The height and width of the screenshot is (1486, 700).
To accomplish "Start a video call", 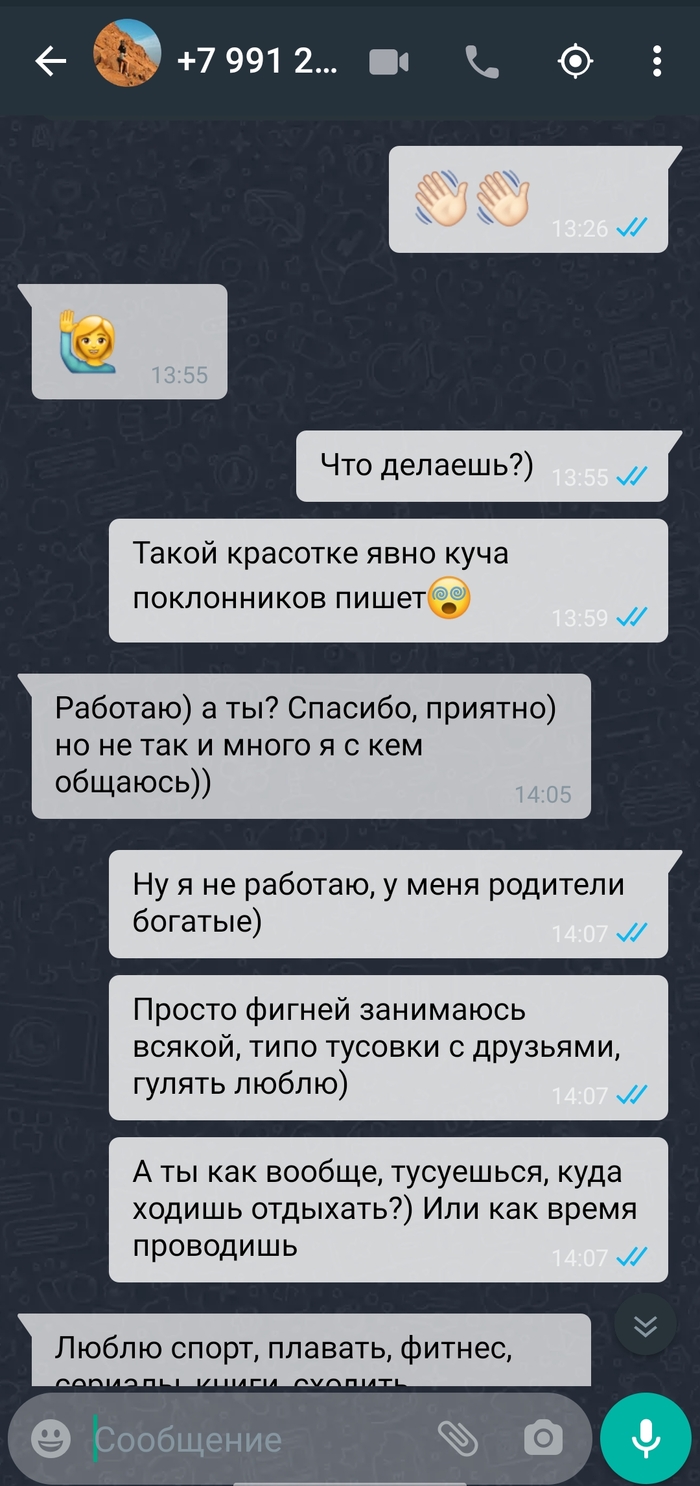I will click(x=389, y=62).
